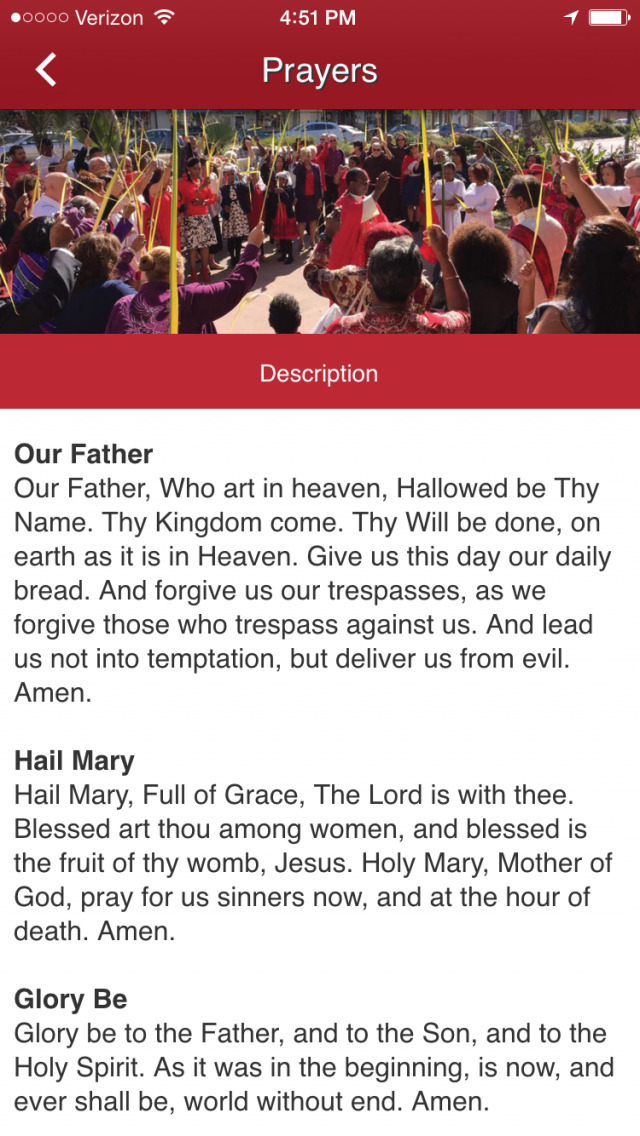Screen dimensions: 640x1136
Task: Go back from the Prayers screen
Action: pyautogui.click(x=46, y=70)
